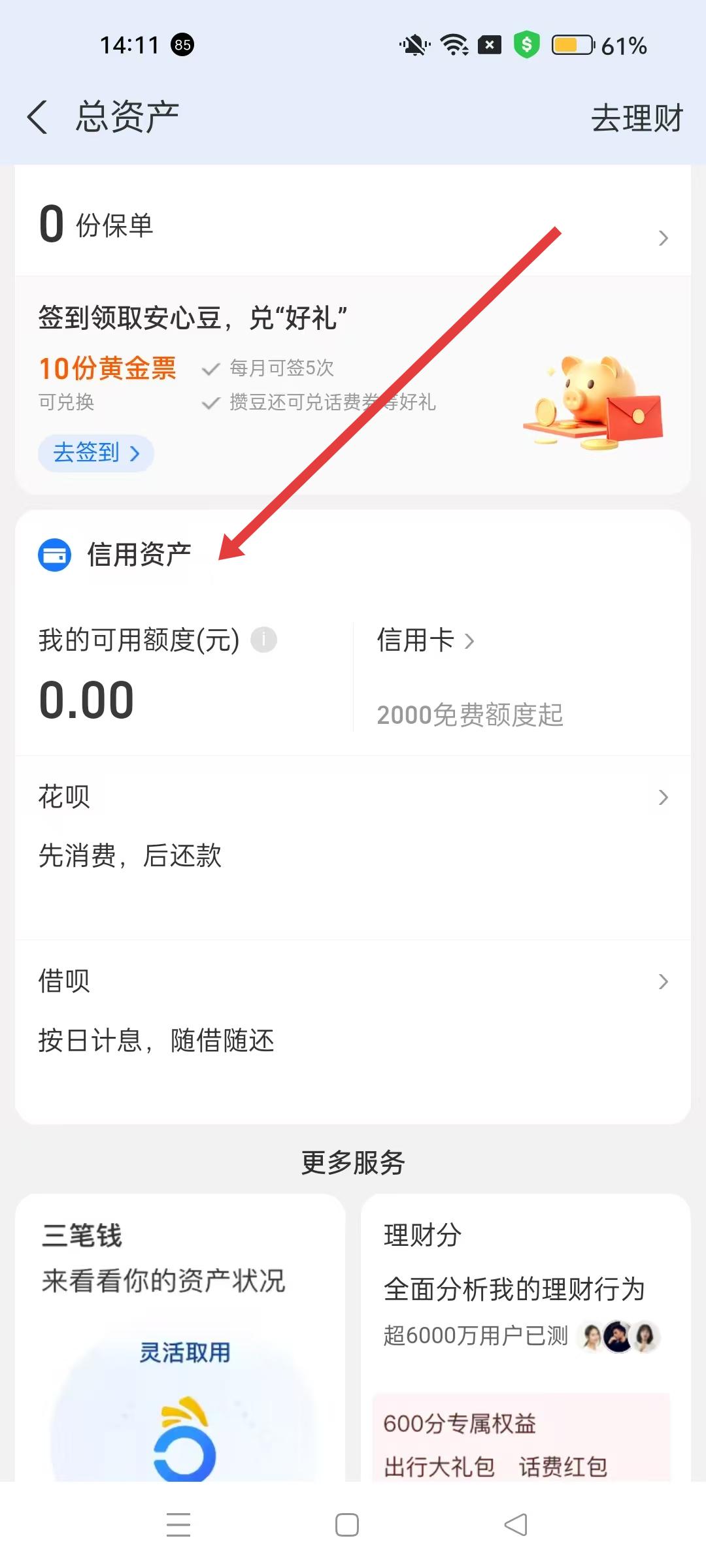Open the 花呗 row
The height and width of the screenshot is (1568, 706).
click(353, 826)
